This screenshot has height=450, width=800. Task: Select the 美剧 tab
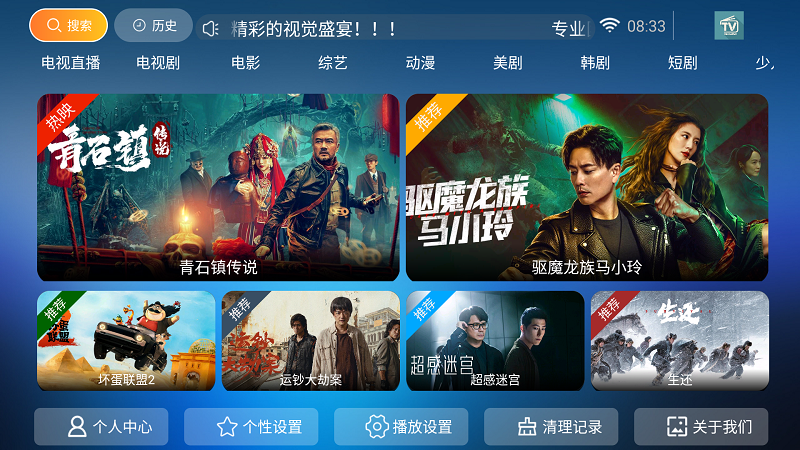(508, 63)
